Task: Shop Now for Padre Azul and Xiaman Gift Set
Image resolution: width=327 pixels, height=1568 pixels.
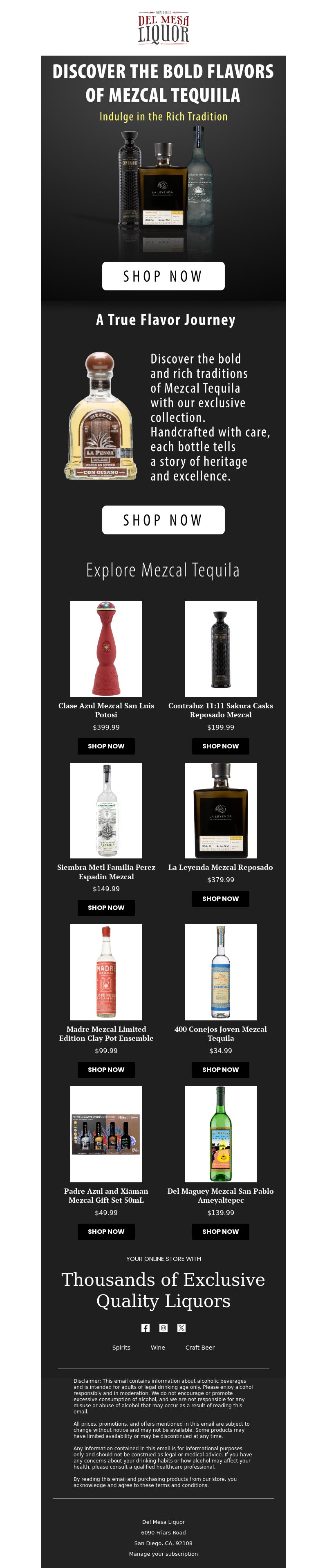Action: click(106, 1231)
